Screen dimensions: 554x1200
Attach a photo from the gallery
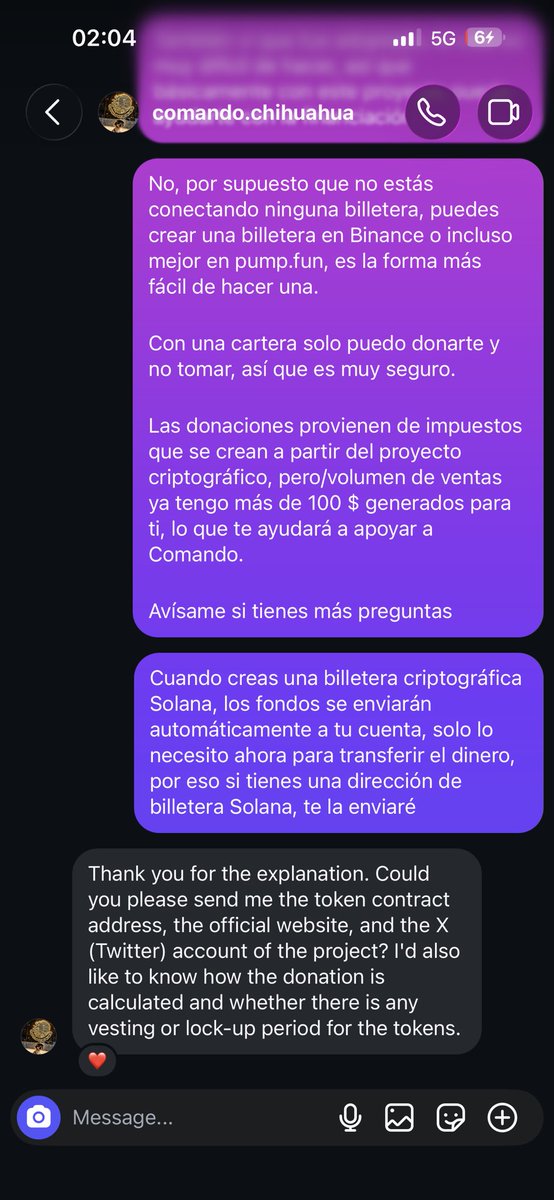click(x=399, y=1117)
